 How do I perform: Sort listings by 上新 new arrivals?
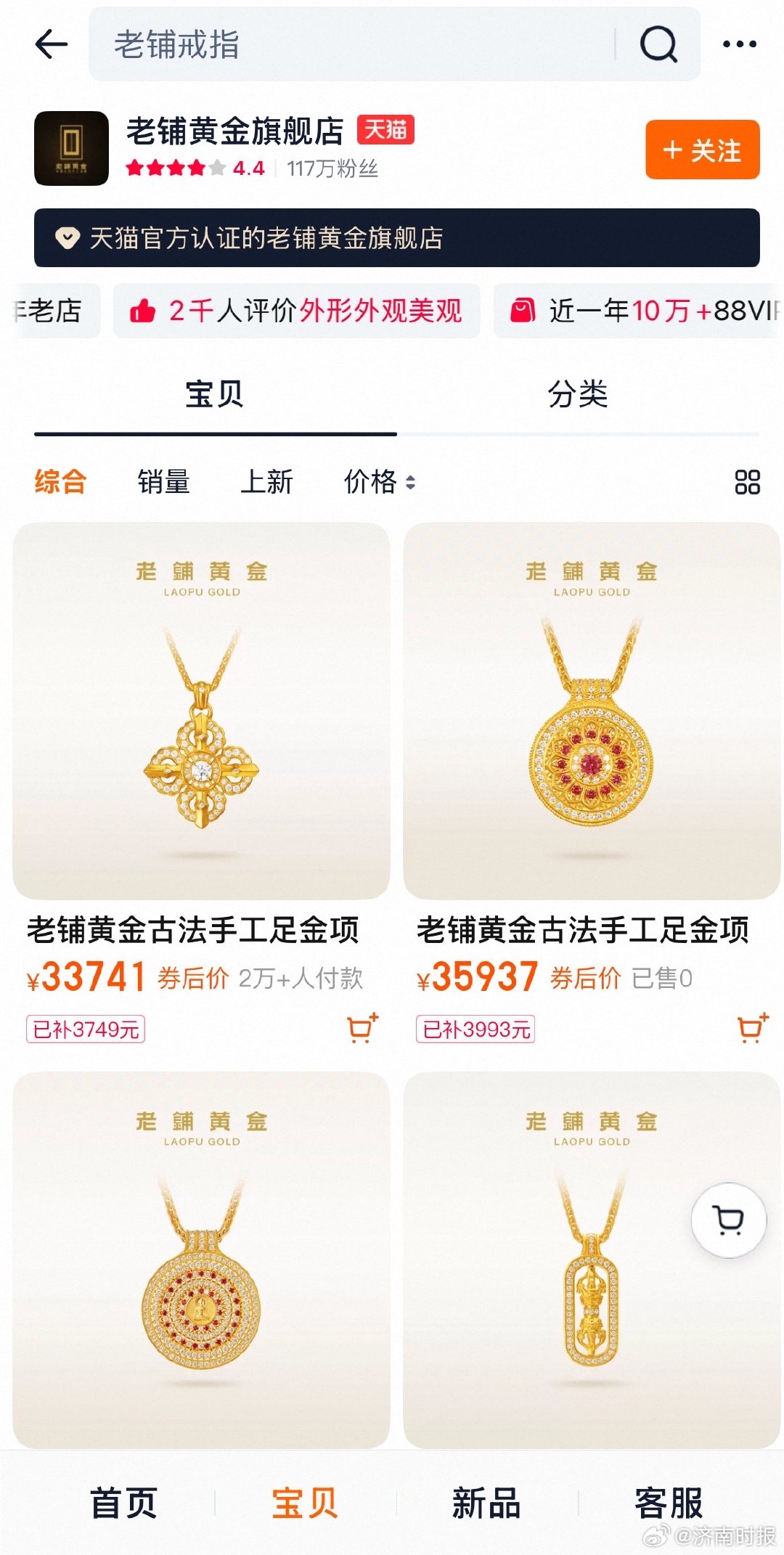click(x=266, y=481)
